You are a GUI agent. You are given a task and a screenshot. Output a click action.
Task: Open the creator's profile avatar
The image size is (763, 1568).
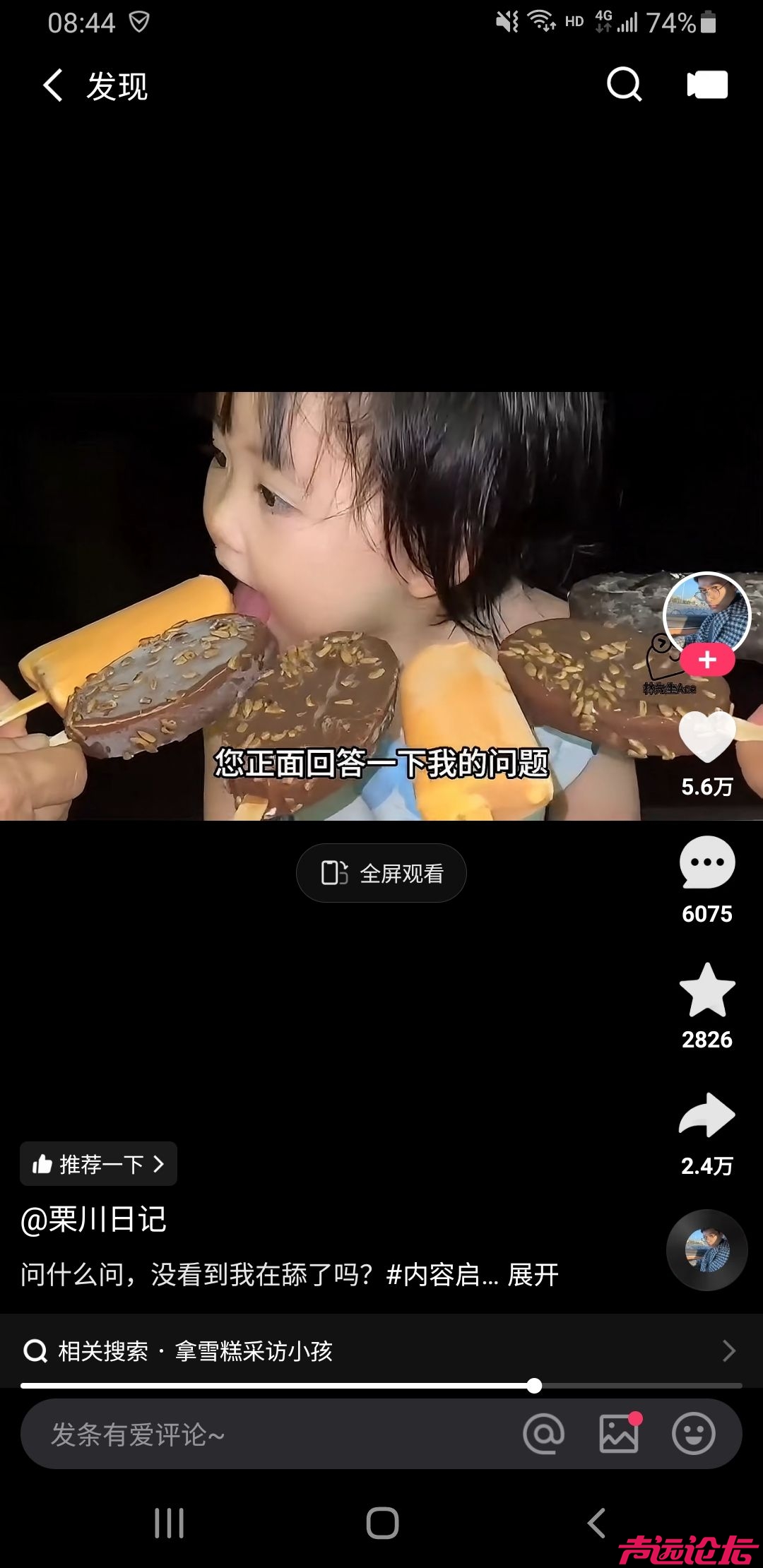tap(706, 612)
